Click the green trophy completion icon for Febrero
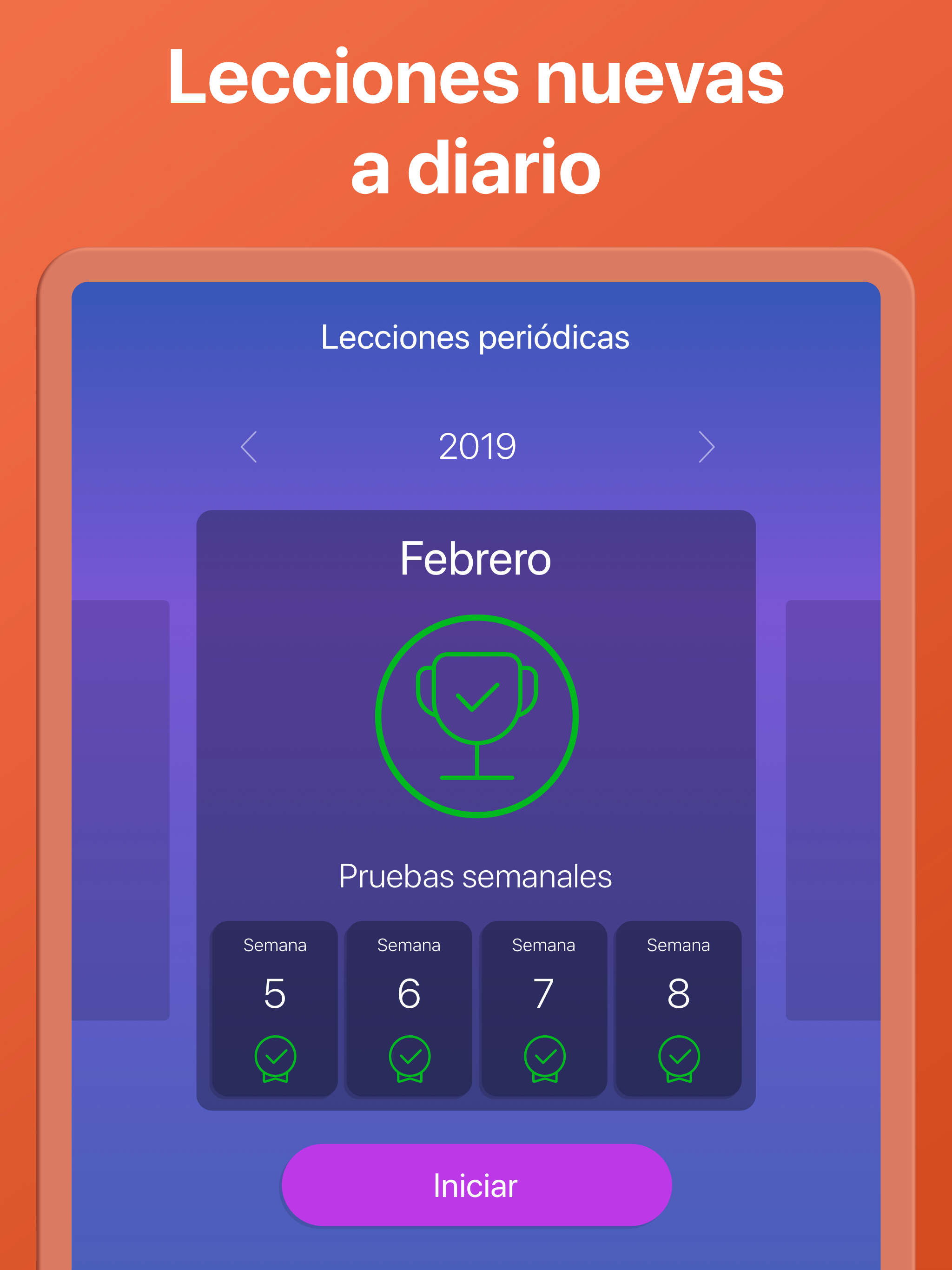952x1270 pixels. pyautogui.click(x=476, y=715)
